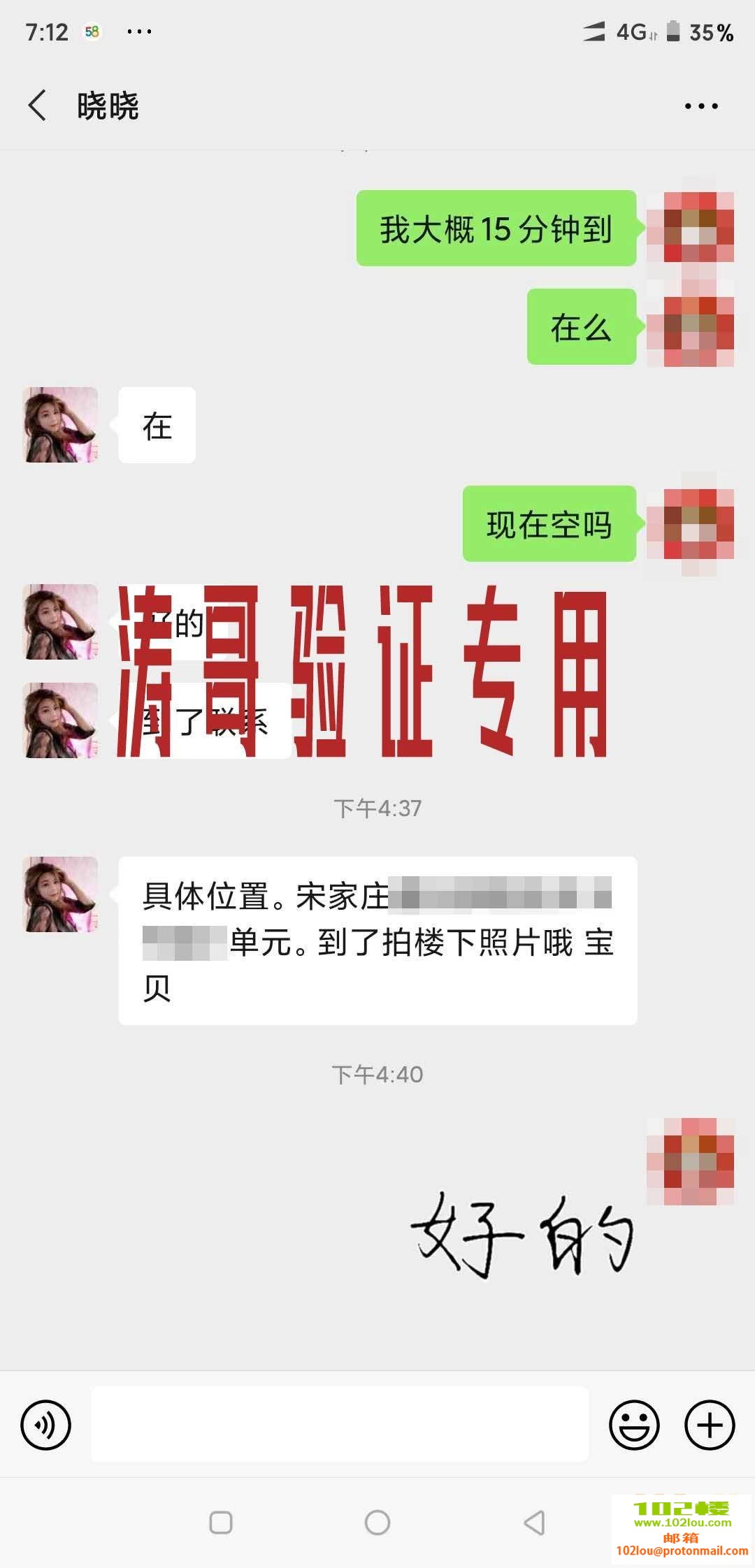
Task: Tap the battery indicator showing 35%
Action: coord(708,31)
